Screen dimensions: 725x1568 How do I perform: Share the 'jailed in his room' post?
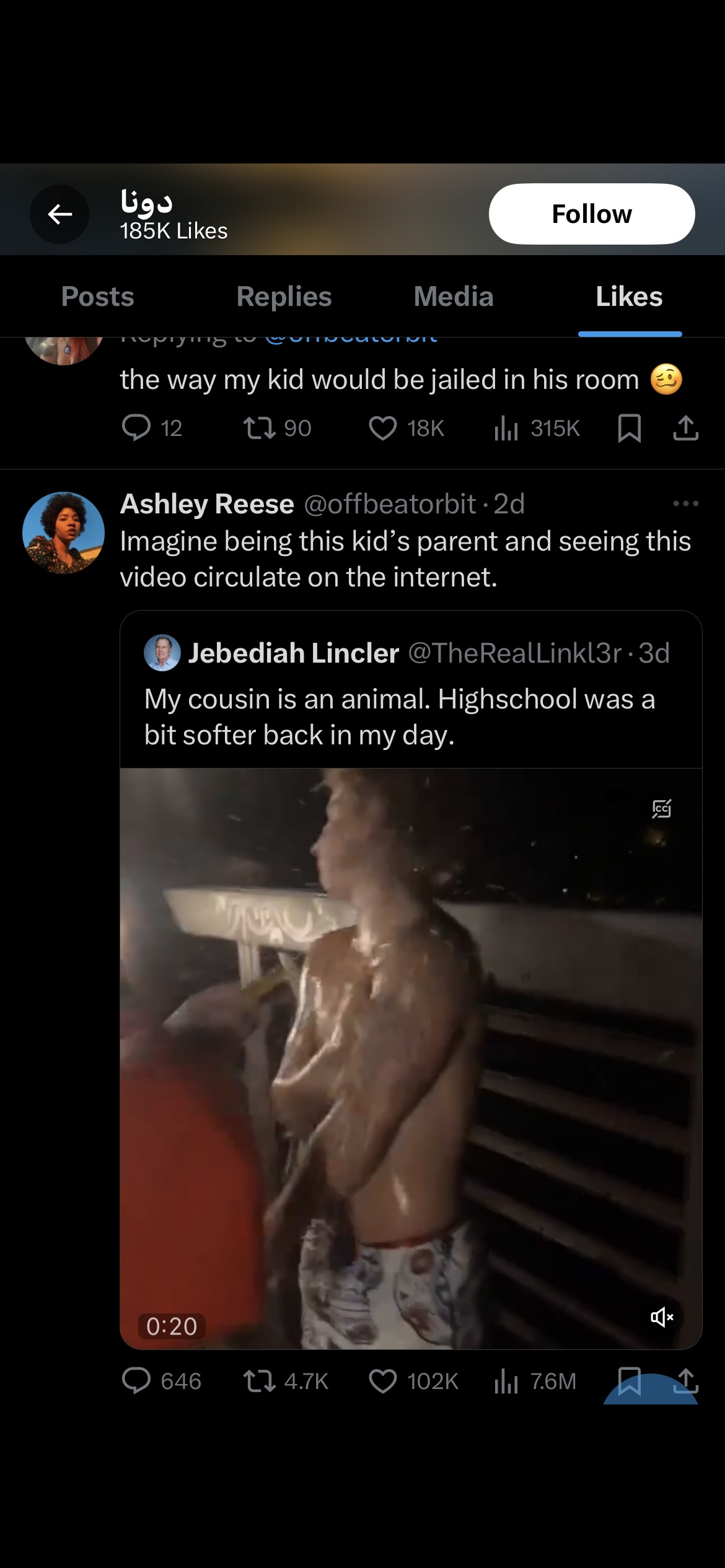(685, 428)
